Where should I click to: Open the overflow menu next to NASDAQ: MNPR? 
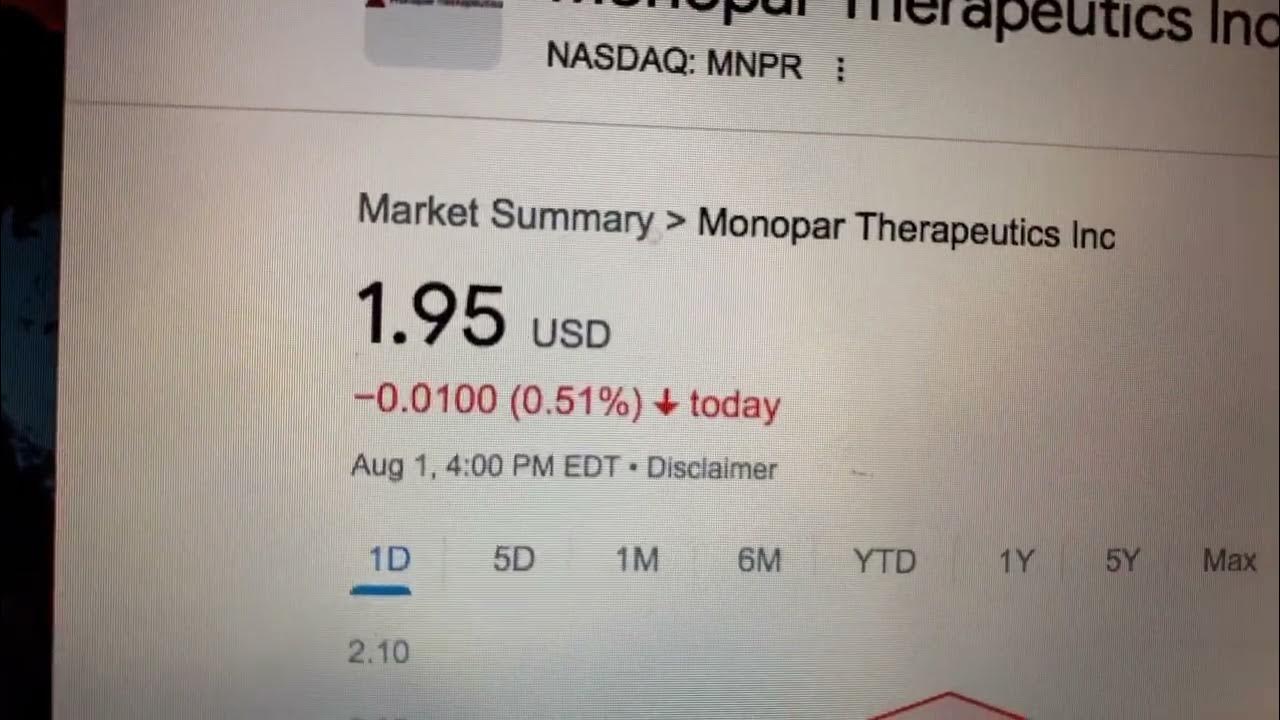coord(840,69)
